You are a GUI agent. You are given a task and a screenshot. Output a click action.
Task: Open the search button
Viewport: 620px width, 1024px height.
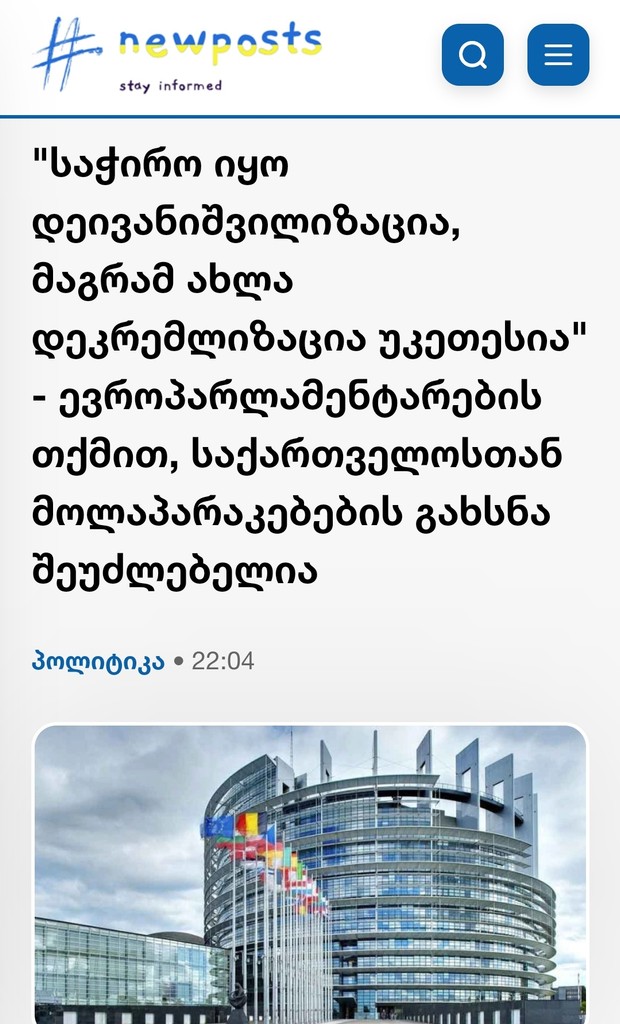click(472, 55)
